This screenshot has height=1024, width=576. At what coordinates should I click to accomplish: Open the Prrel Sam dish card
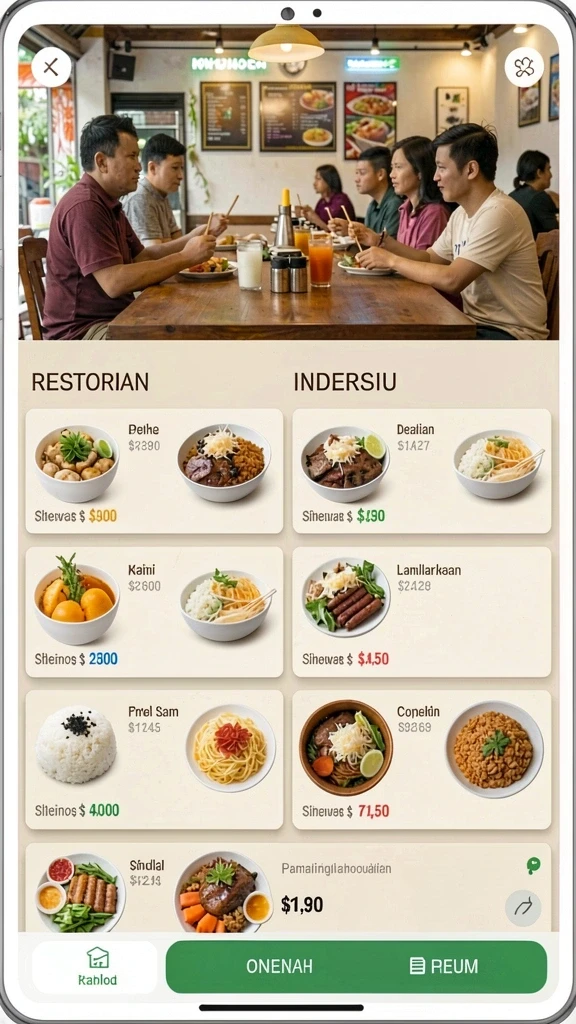point(154,760)
